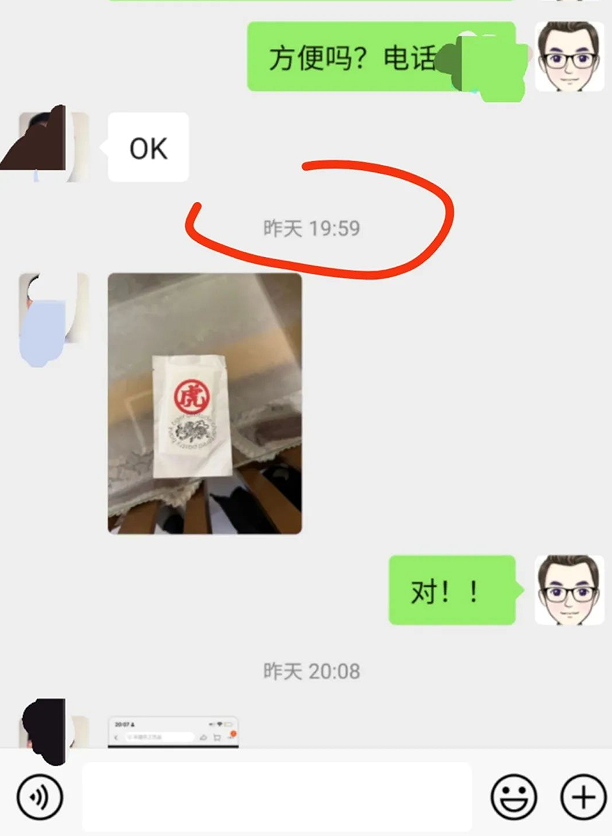Viewport: 612px width, 836px height.
Task: Open the emoji sticker panel
Action: 513,797
